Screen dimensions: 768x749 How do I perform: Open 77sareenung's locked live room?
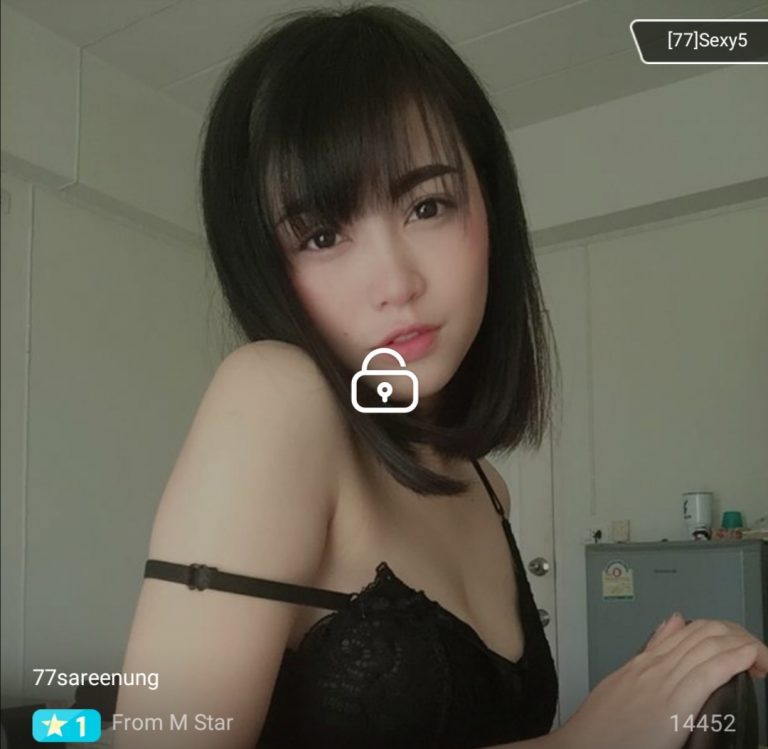pyautogui.click(x=384, y=380)
